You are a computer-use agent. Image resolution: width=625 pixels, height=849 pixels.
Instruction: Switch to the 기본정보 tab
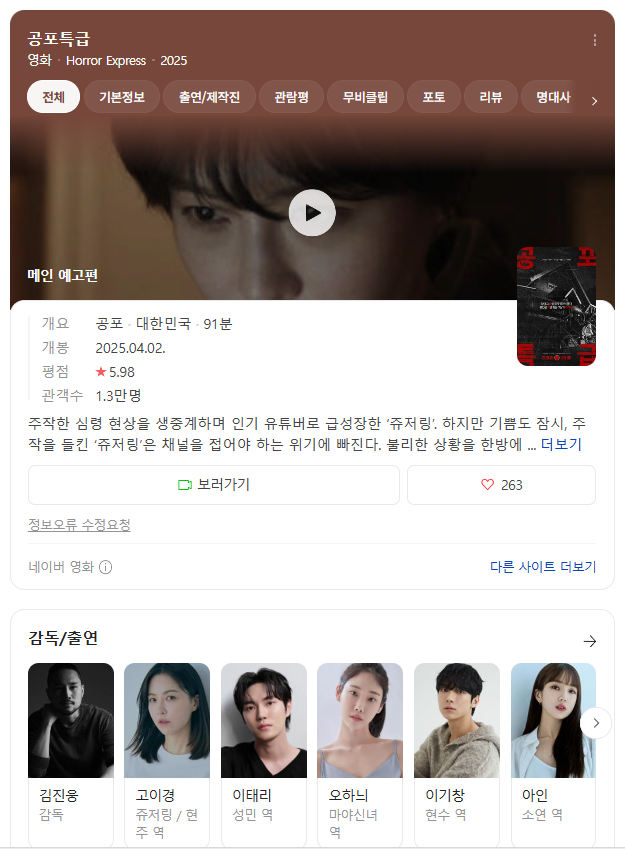[x=121, y=98]
